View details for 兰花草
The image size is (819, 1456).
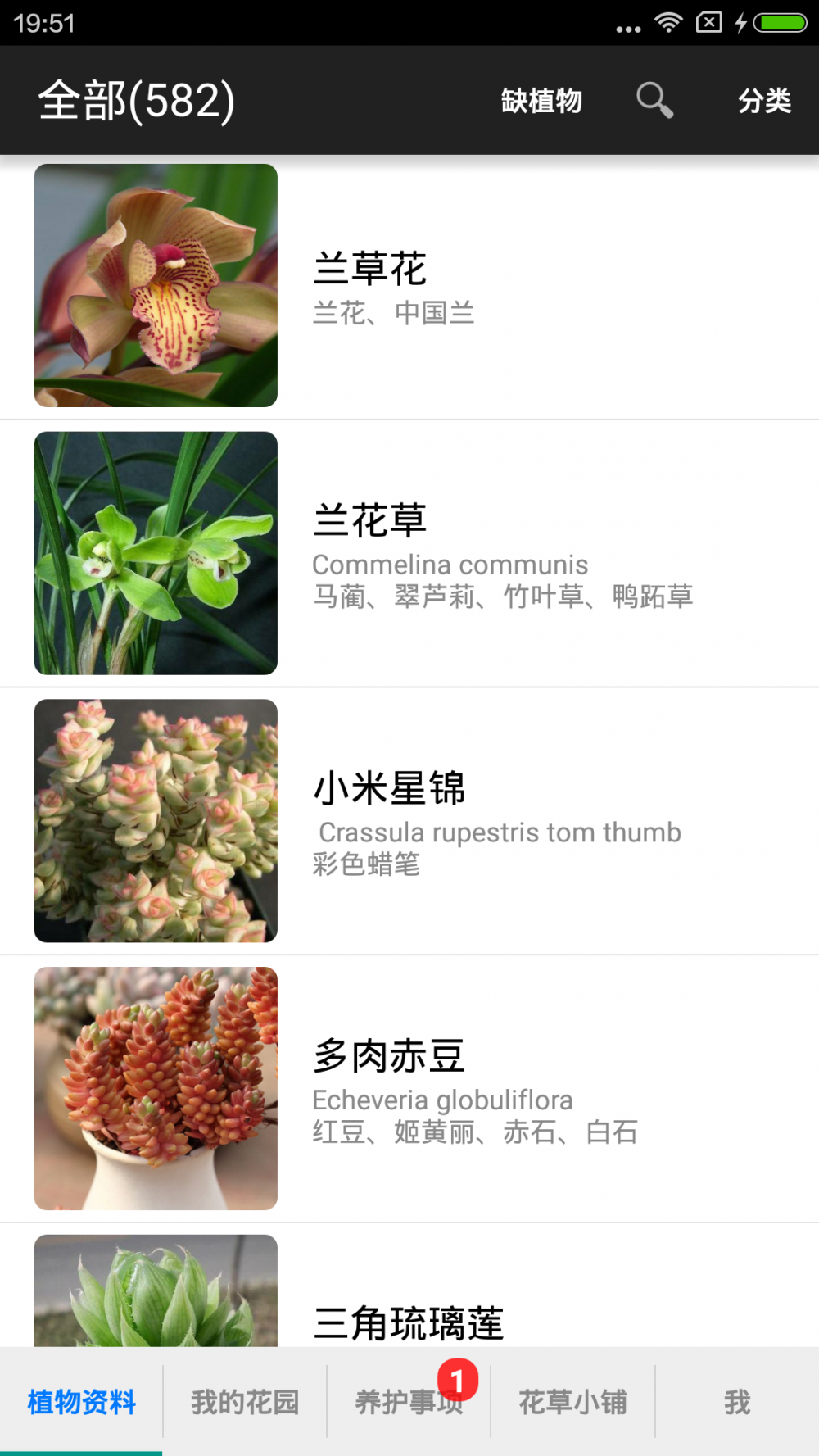click(x=409, y=554)
